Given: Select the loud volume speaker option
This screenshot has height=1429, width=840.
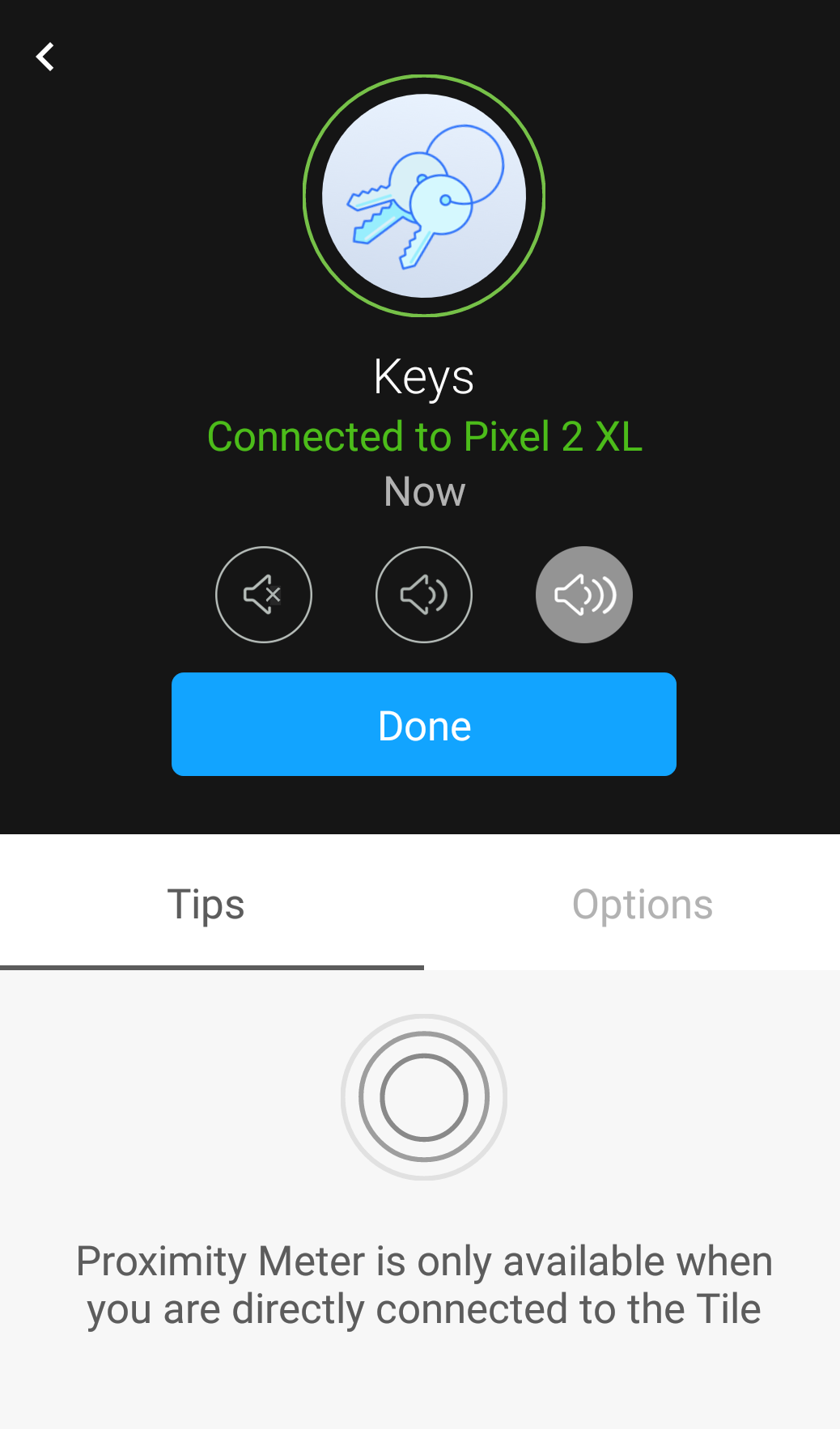Looking at the screenshot, I should point(584,595).
